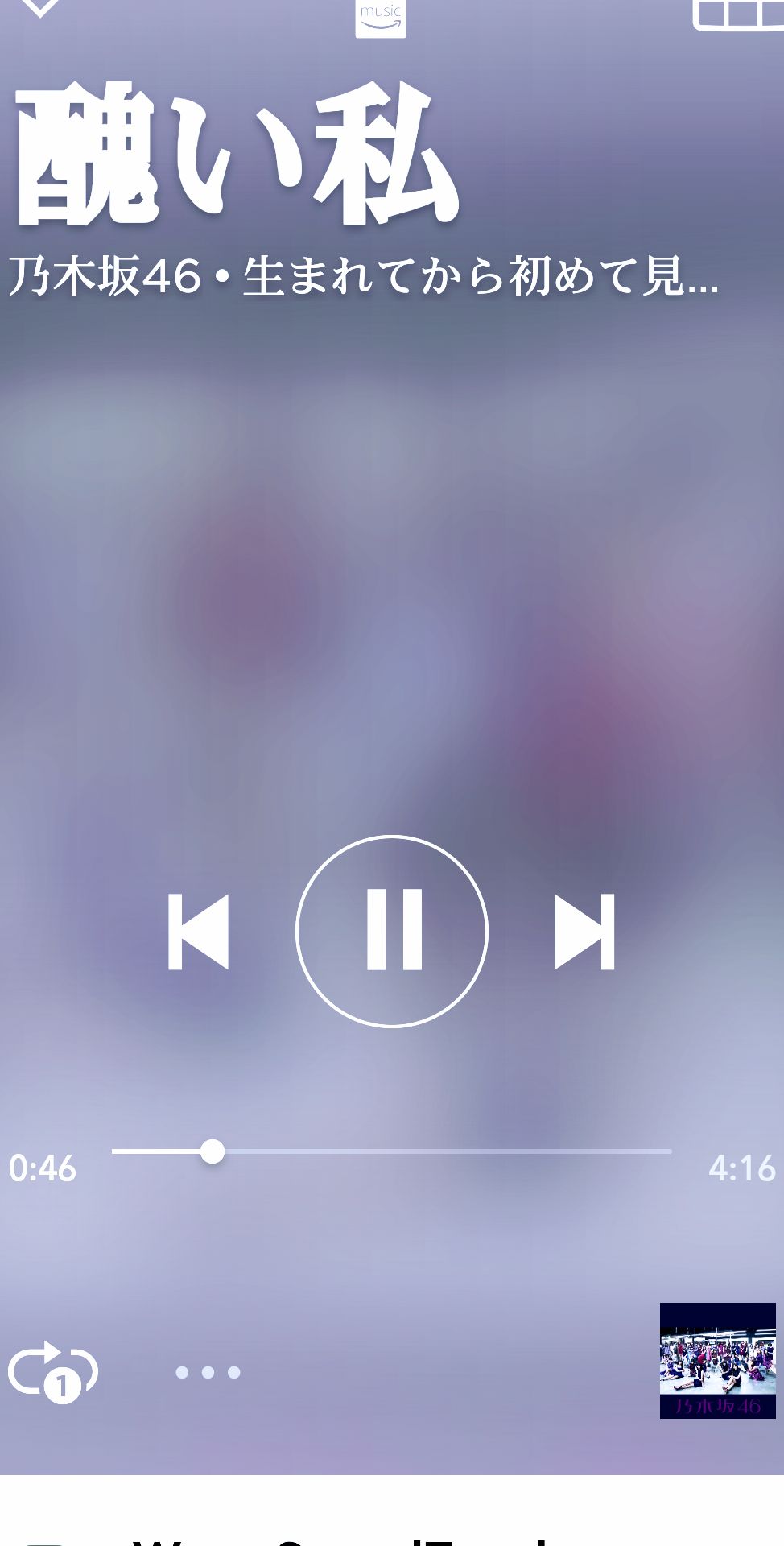
Task: Pause the current song
Action: [x=392, y=931]
